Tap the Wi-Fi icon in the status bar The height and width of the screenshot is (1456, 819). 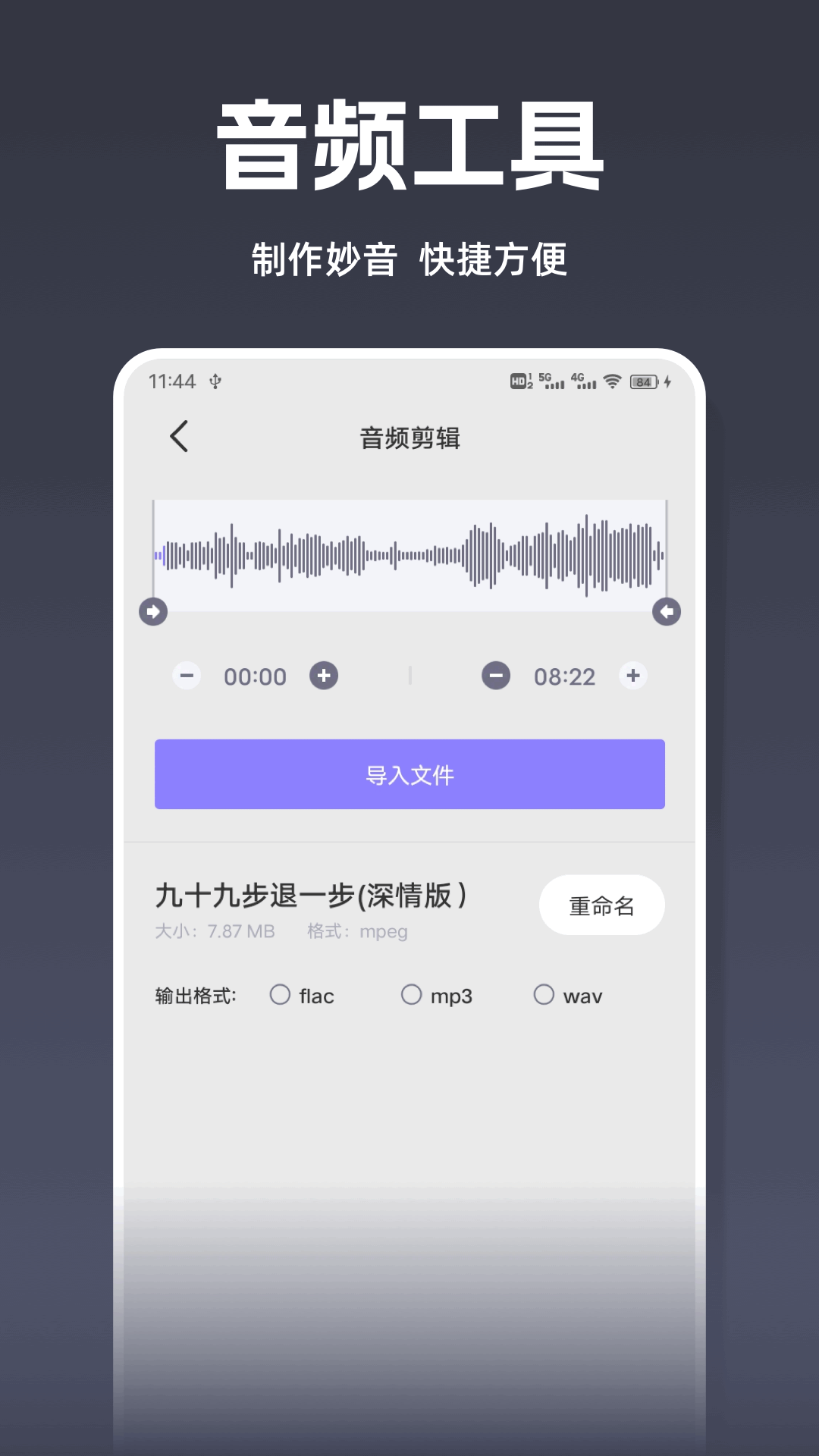click(x=611, y=383)
